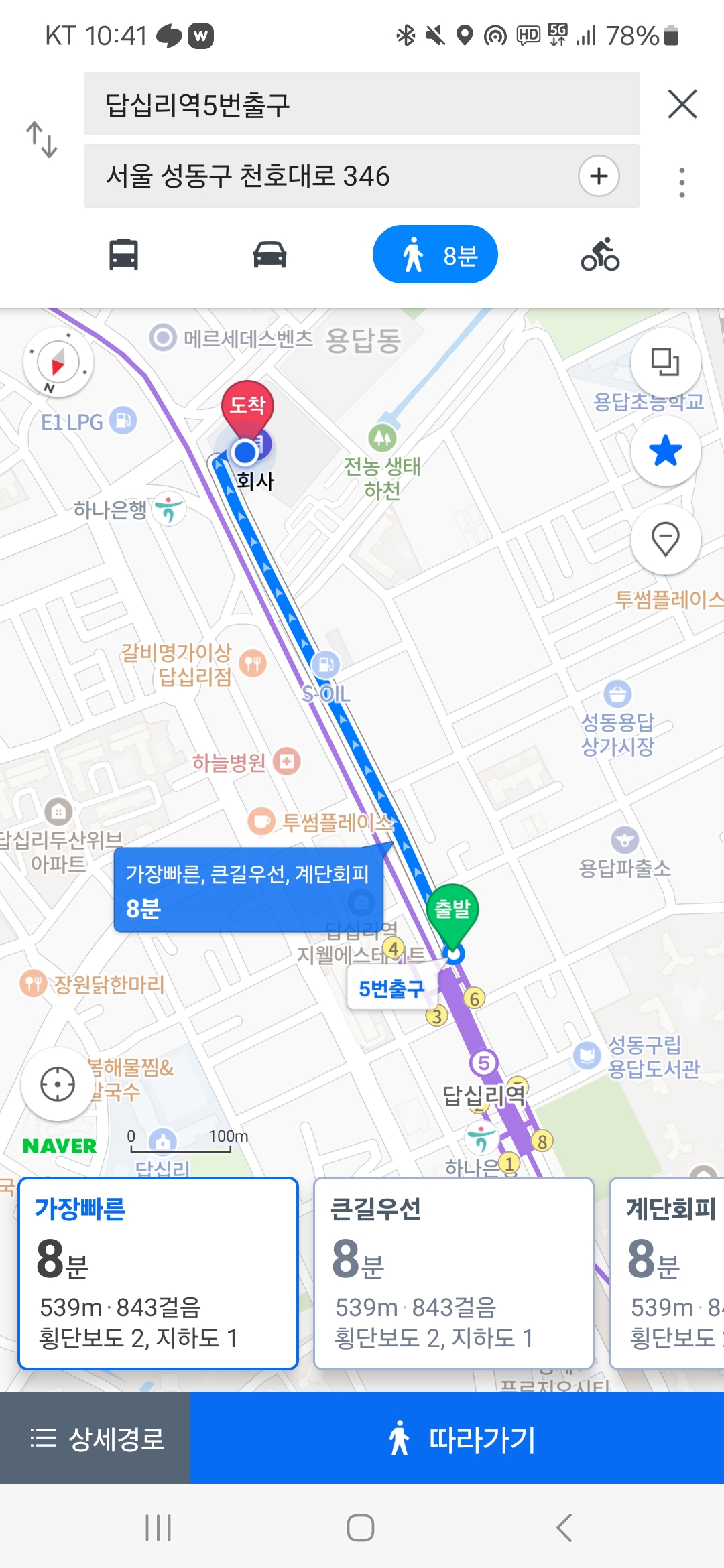Select the walking 8분 tab
The width and height of the screenshot is (724, 1568).
pyautogui.click(x=435, y=255)
